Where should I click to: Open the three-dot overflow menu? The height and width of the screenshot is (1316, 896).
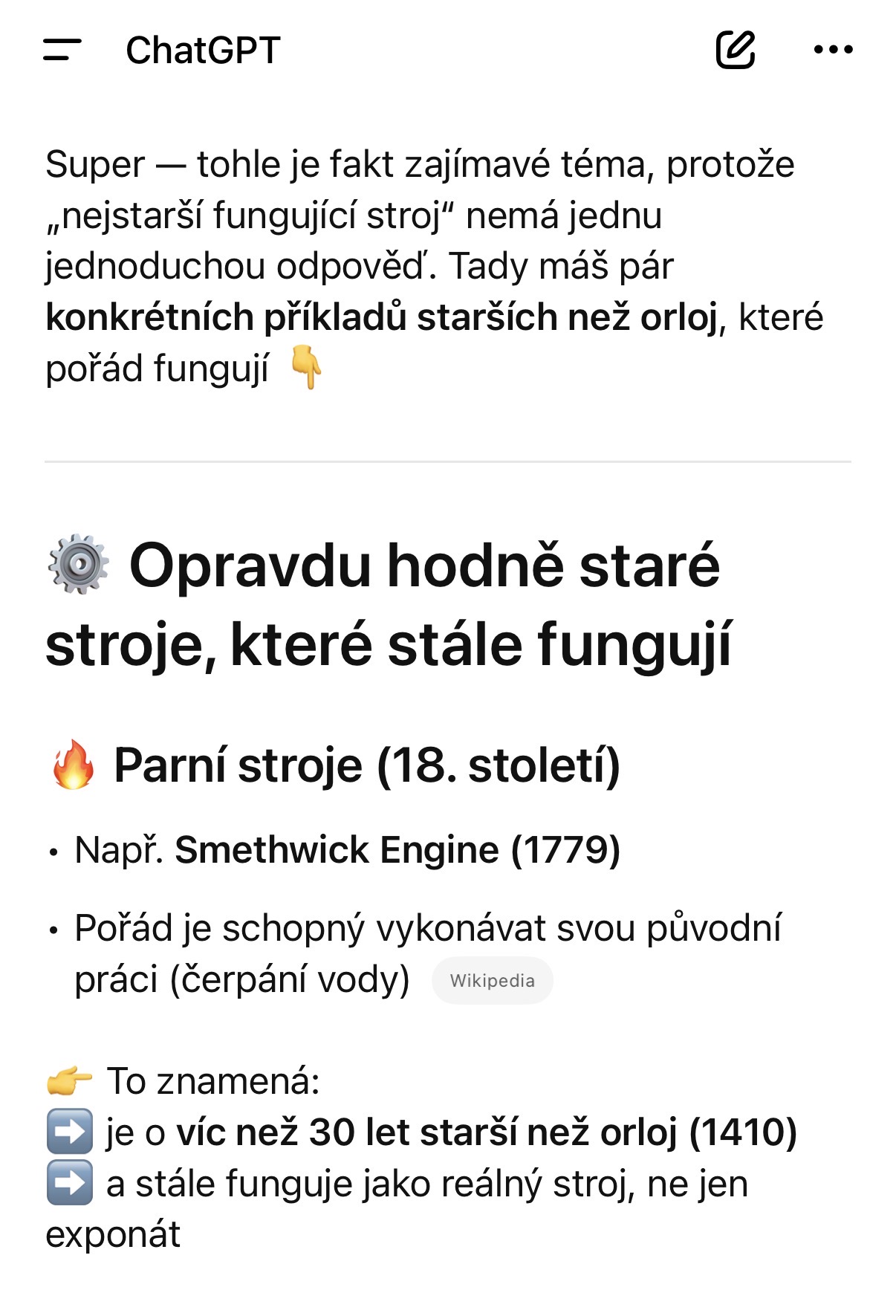click(833, 50)
